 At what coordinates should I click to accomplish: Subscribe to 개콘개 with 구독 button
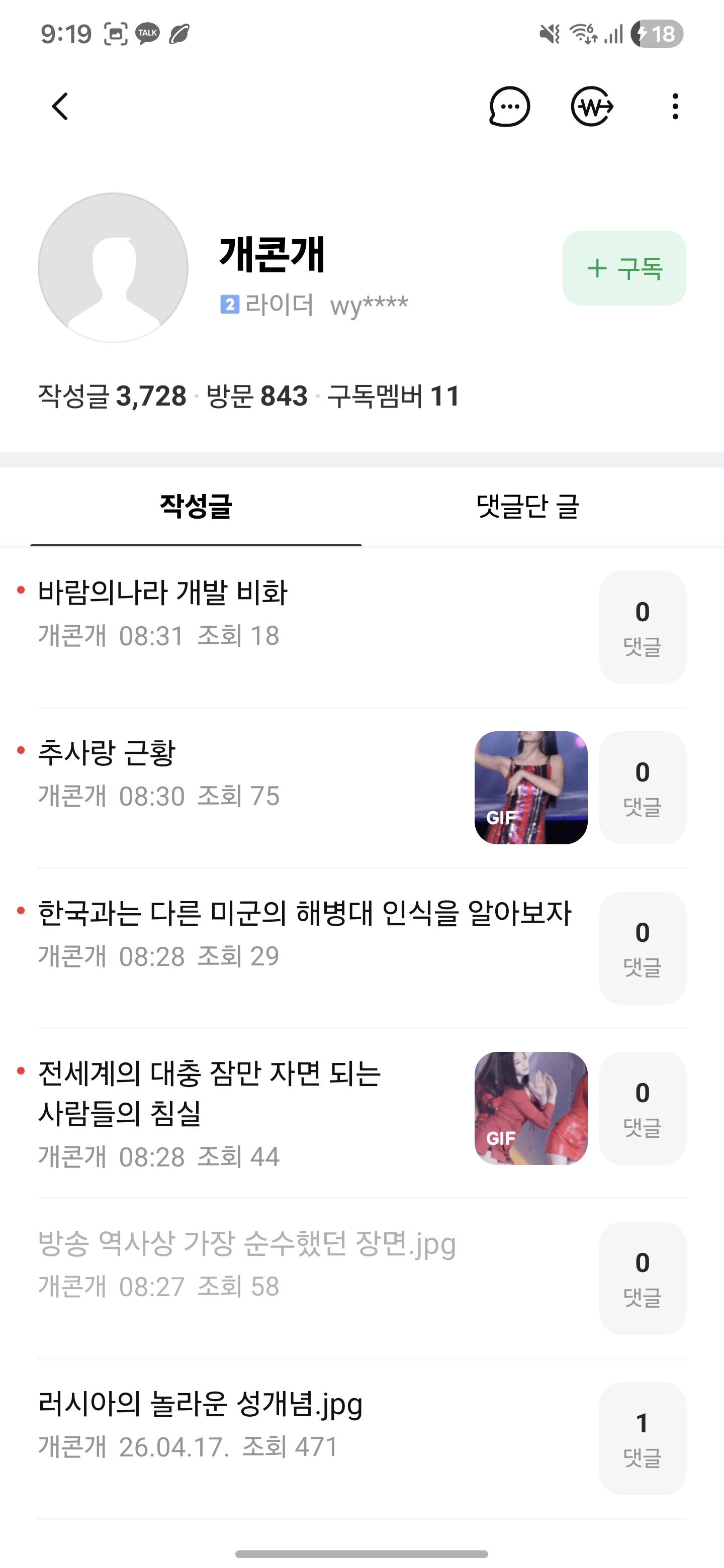pyautogui.click(x=623, y=268)
